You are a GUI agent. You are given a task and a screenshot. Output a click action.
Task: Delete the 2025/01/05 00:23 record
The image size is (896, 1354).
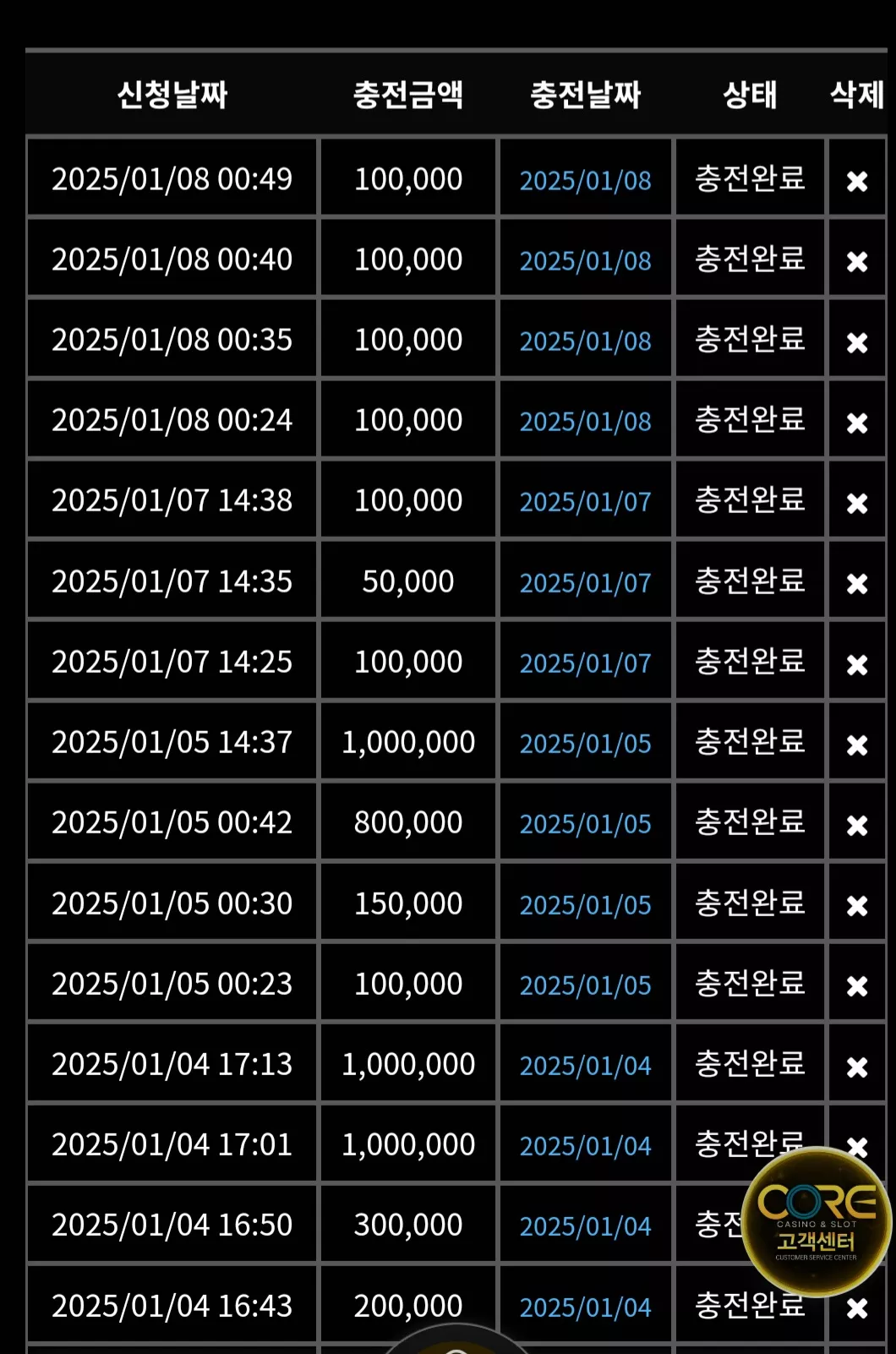pyautogui.click(x=857, y=985)
